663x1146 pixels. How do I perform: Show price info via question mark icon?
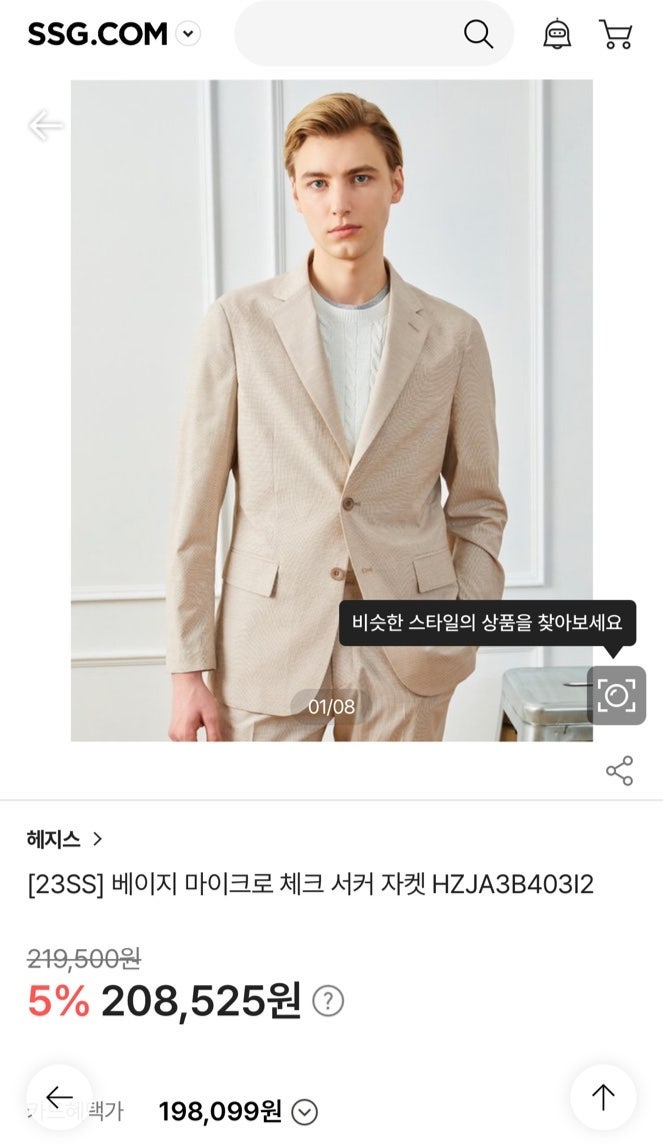(x=328, y=1001)
